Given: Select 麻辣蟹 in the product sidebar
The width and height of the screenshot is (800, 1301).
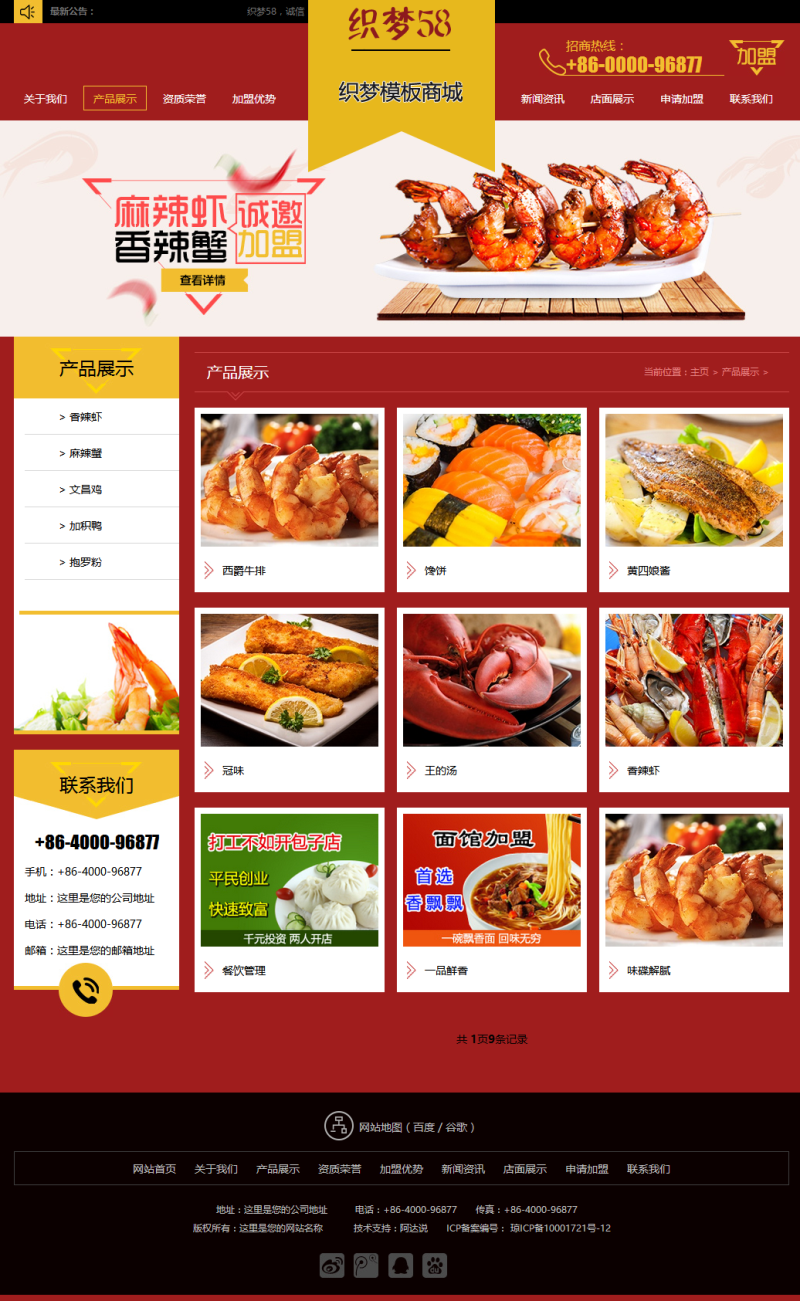Looking at the screenshot, I should (x=85, y=453).
